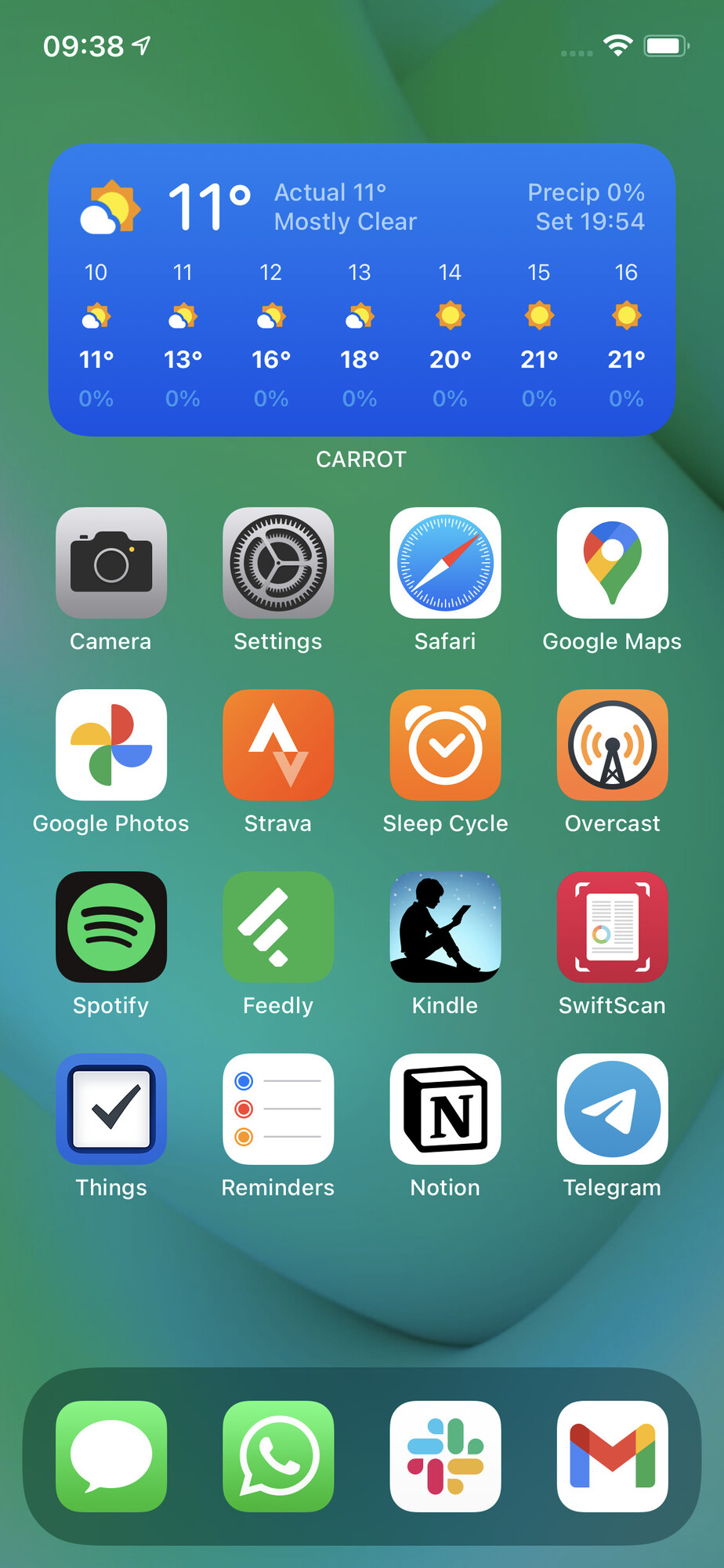Launch Feedly
The image size is (724, 1568).
click(278, 927)
